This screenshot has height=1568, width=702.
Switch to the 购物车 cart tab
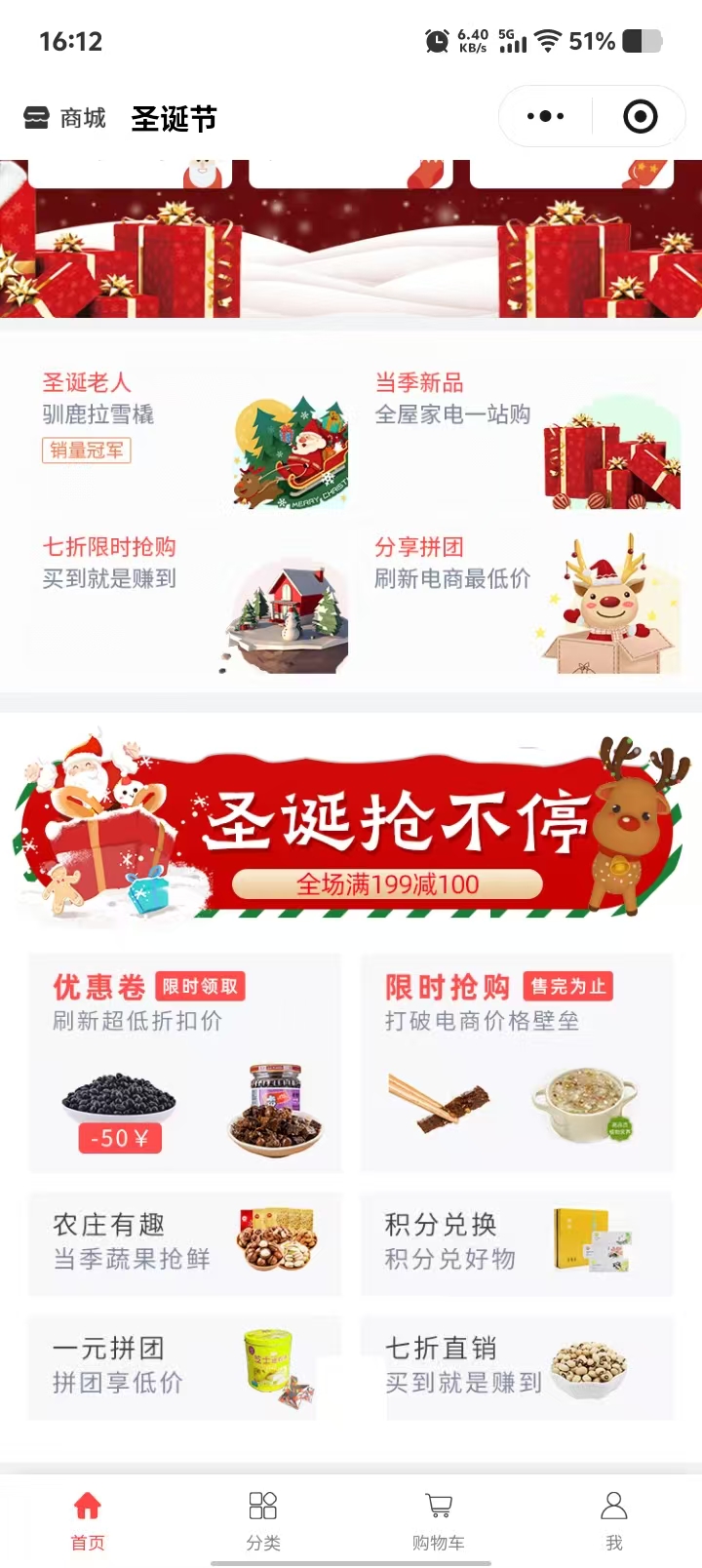[x=439, y=1519]
